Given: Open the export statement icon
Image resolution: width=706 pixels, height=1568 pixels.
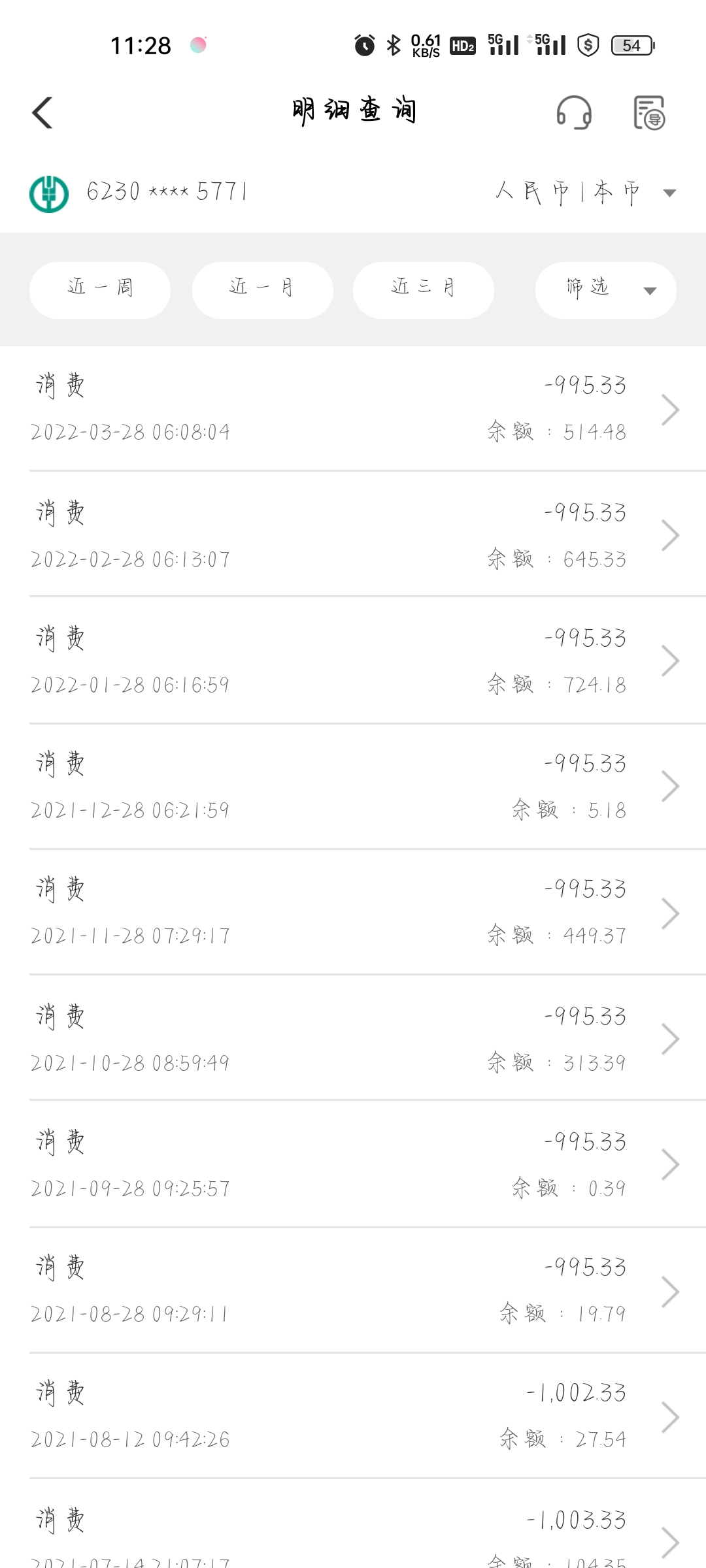Looking at the screenshot, I should coord(649,112).
